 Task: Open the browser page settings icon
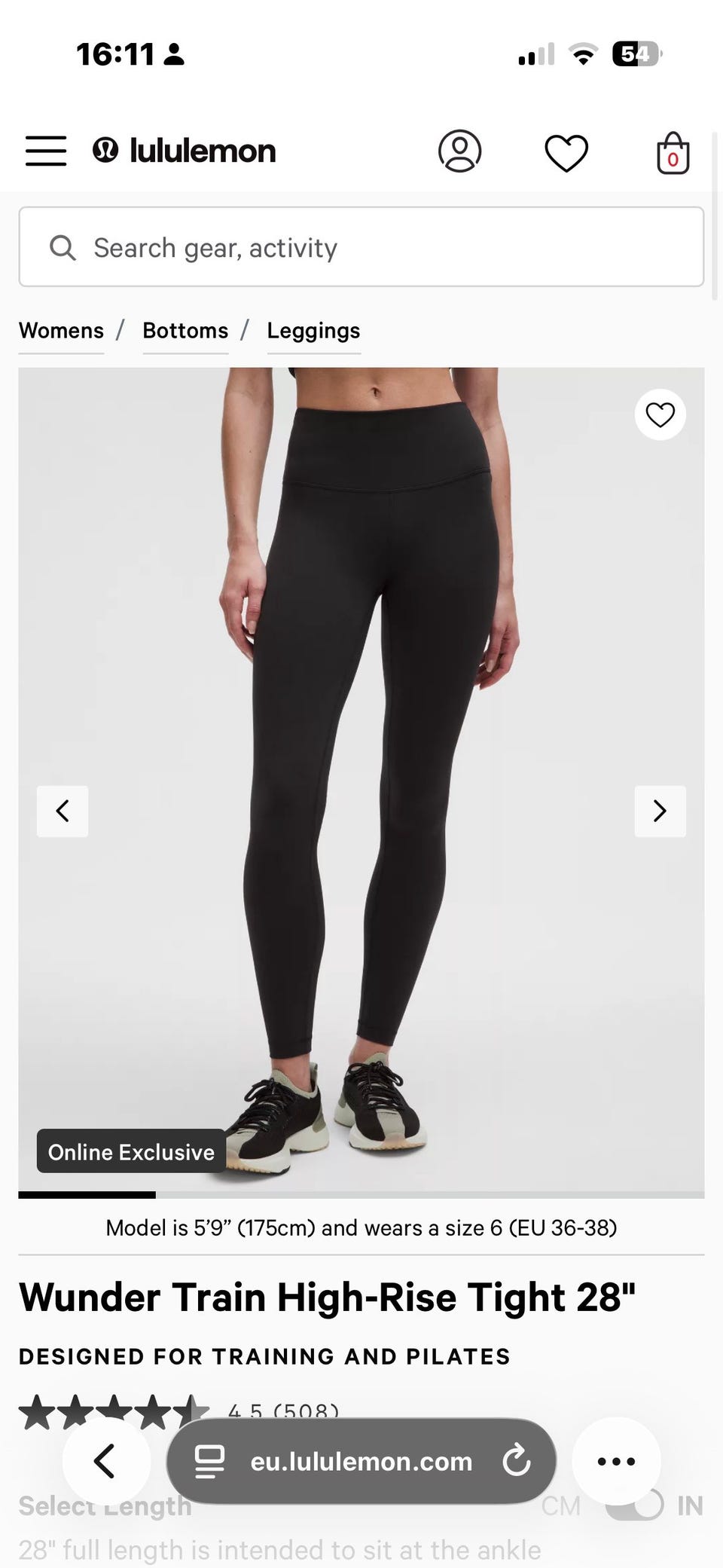click(210, 1461)
